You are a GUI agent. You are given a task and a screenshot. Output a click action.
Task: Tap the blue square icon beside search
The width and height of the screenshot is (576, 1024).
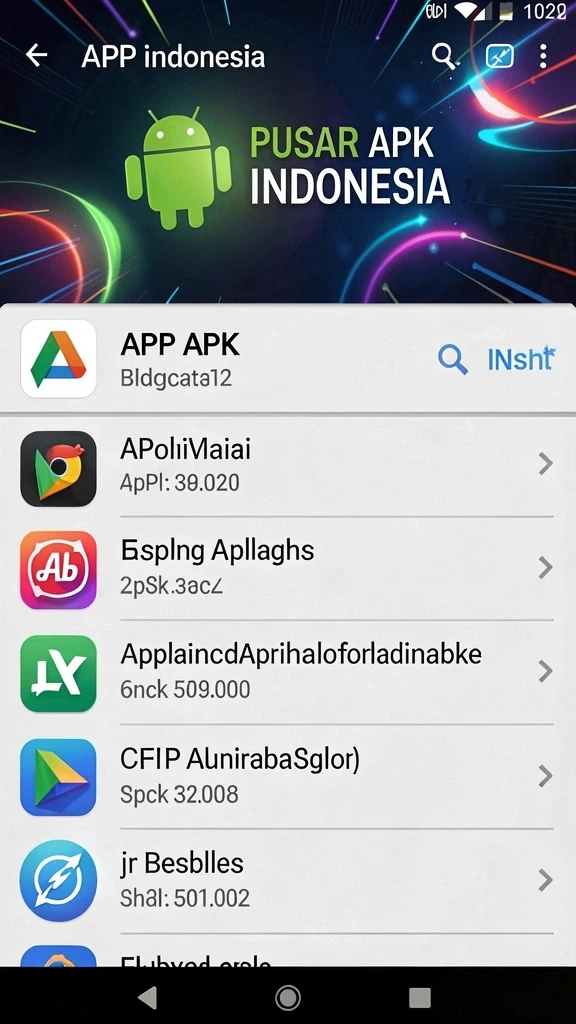pos(500,57)
